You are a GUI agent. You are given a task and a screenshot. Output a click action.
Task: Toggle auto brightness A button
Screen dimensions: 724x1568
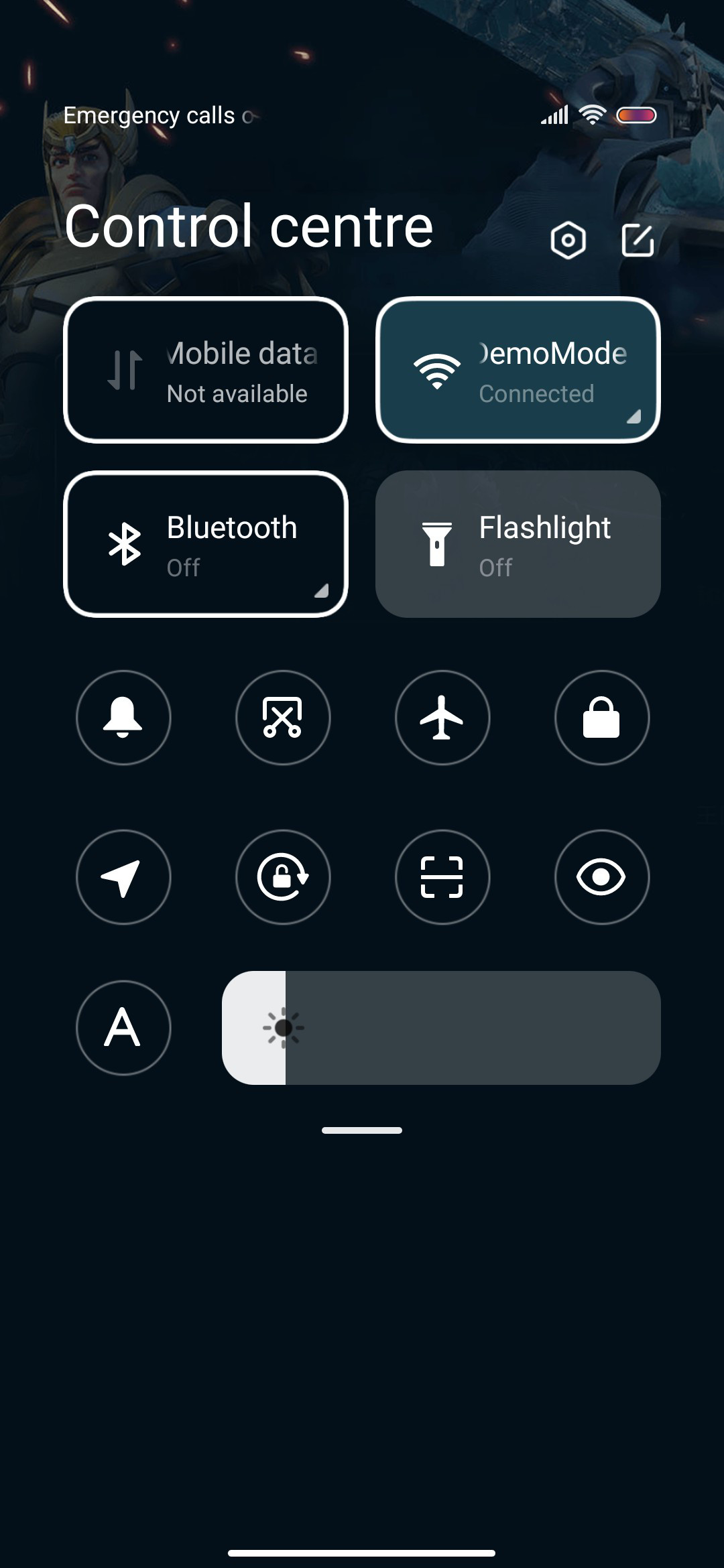123,1028
